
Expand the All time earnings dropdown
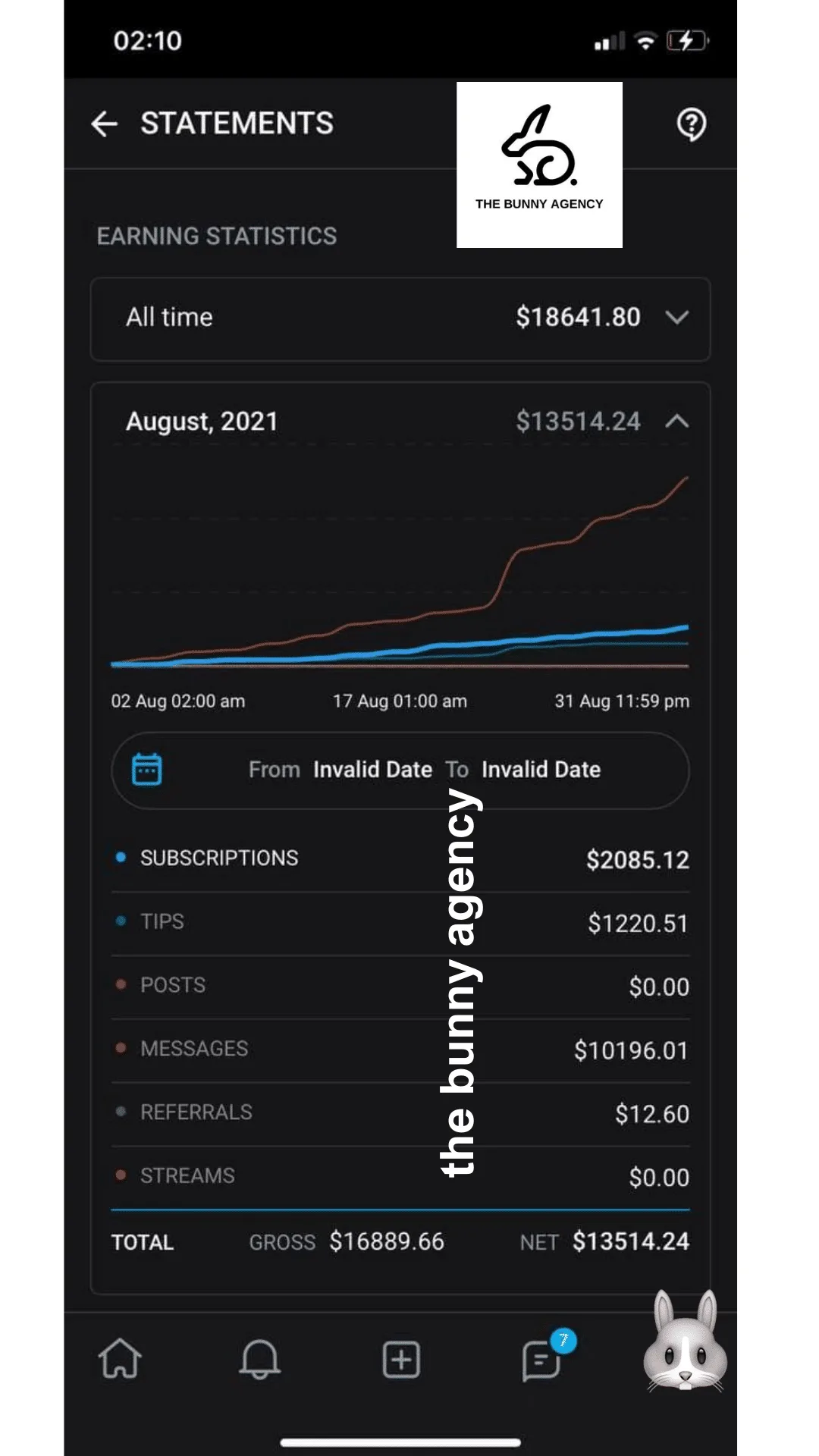(x=679, y=318)
